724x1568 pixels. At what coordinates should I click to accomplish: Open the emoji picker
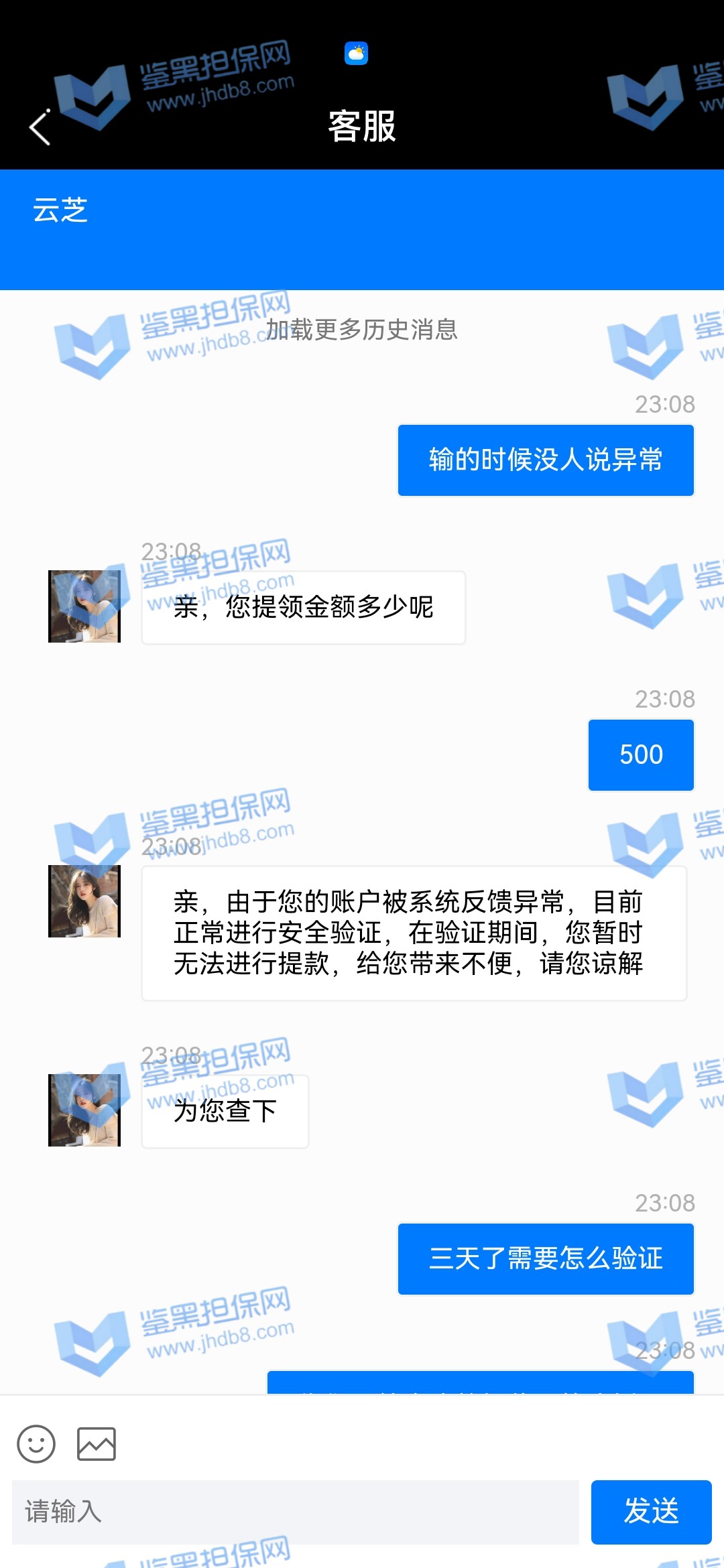click(36, 1444)
